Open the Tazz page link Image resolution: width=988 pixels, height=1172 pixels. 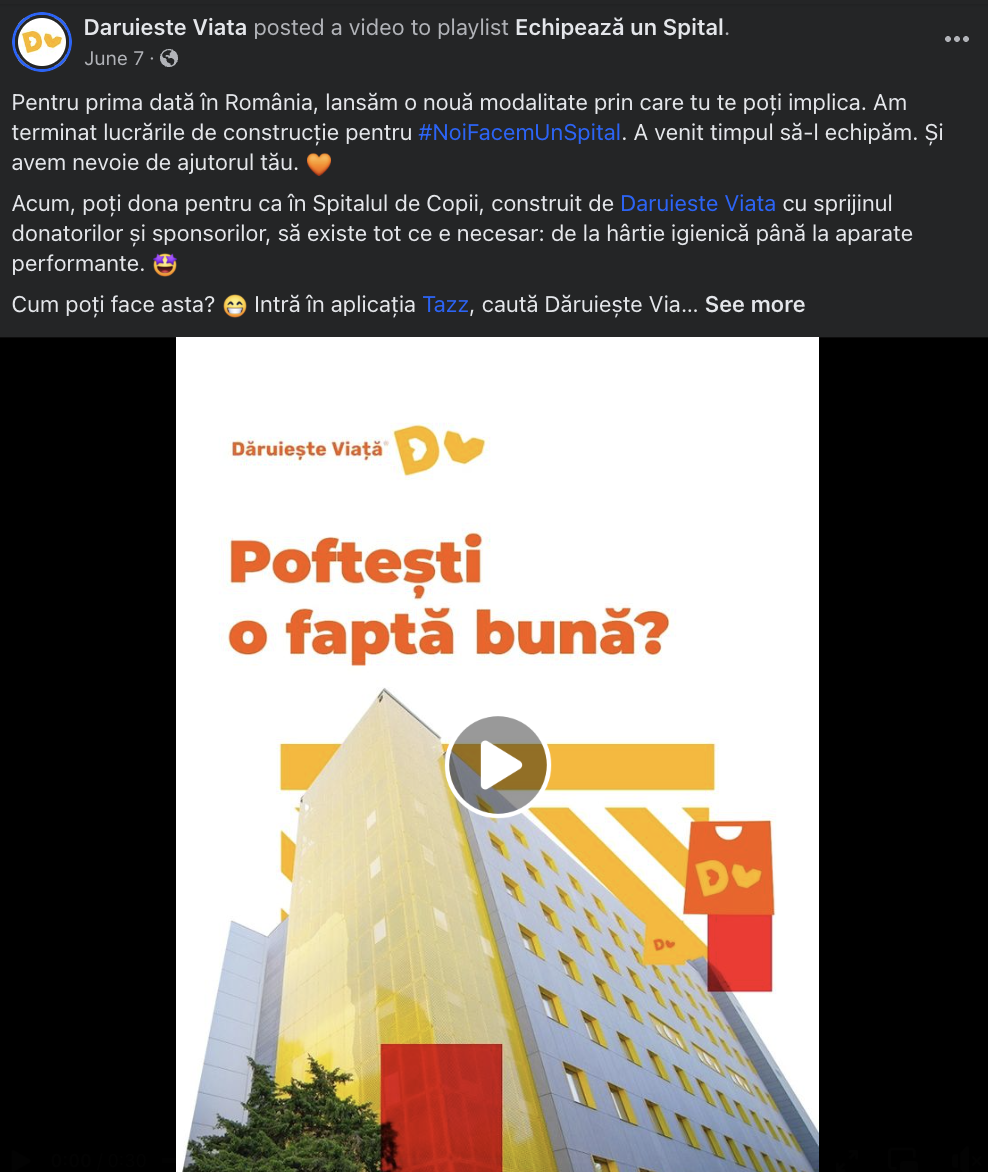click(445, 305)
